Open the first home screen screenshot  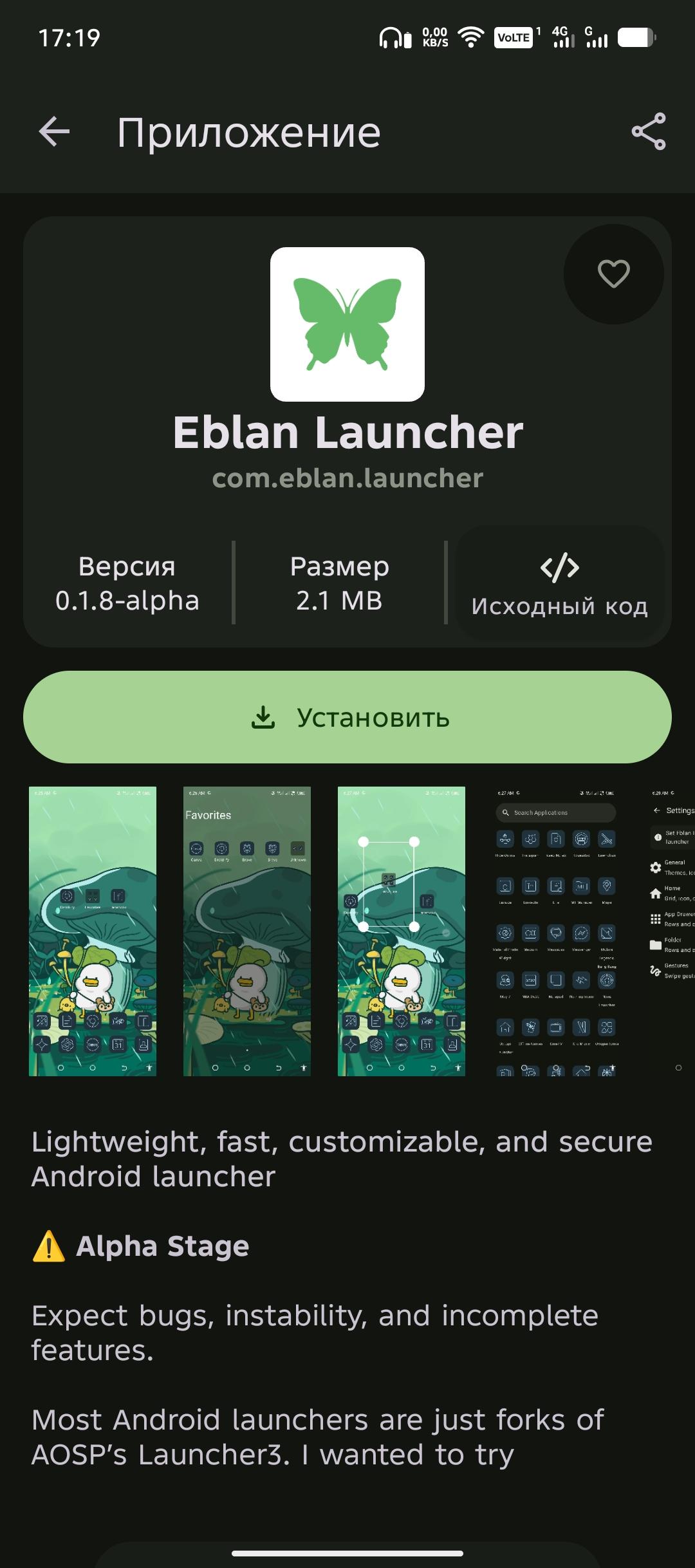point(93,931)
